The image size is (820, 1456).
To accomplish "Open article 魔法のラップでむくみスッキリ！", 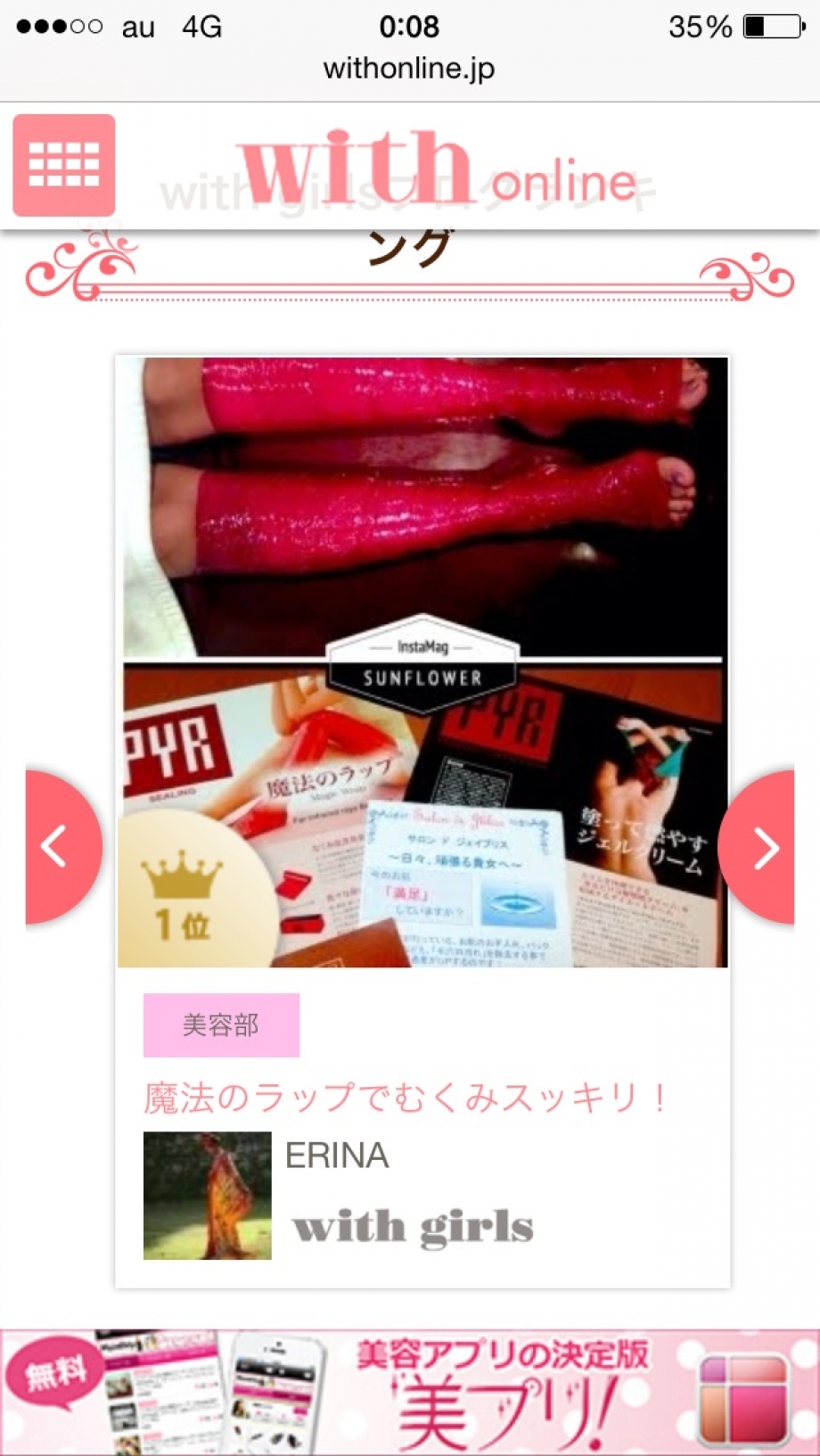I will [x=406, y=1098].
